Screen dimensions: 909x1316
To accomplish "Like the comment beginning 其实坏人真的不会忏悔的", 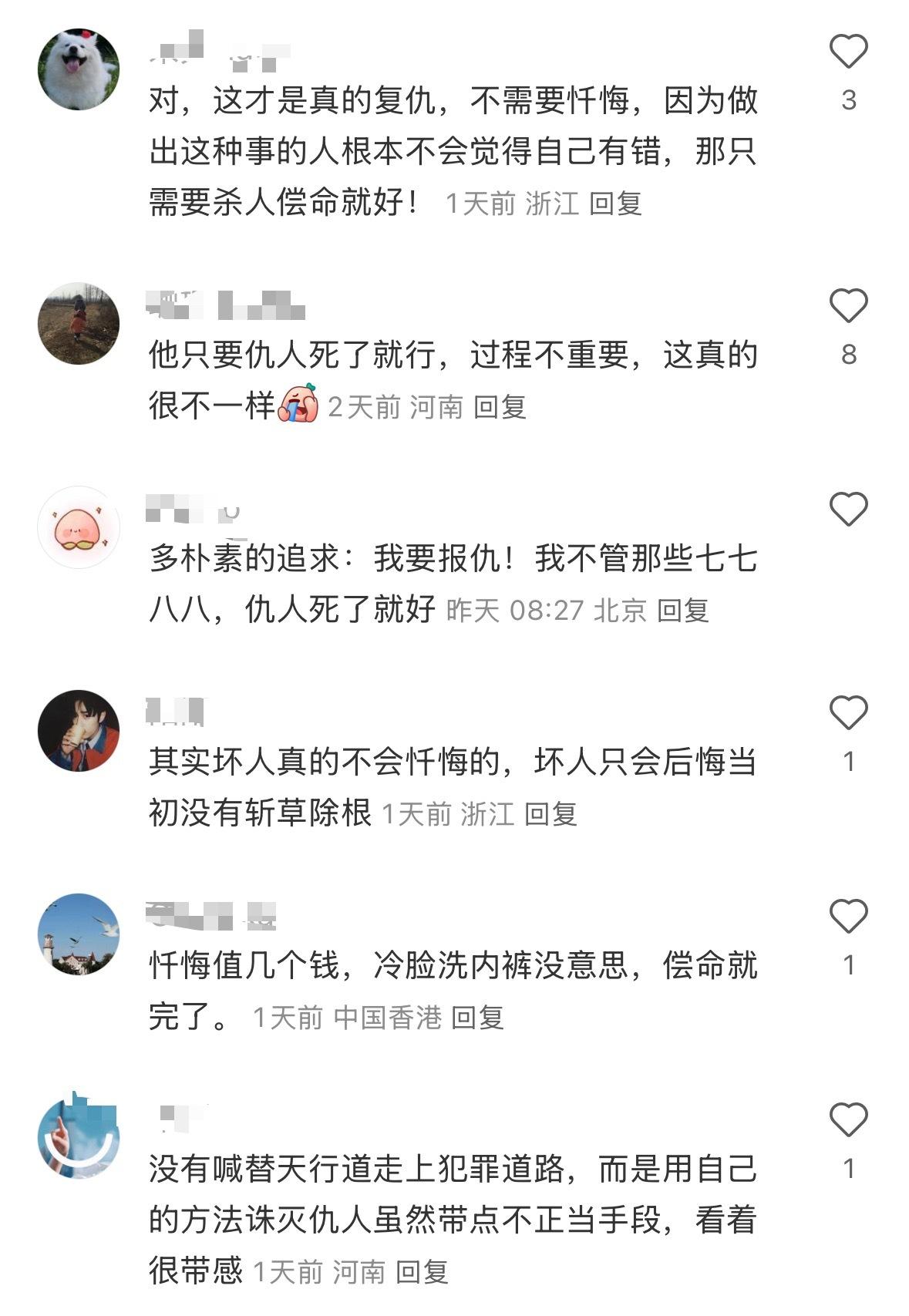I will 848,713.
